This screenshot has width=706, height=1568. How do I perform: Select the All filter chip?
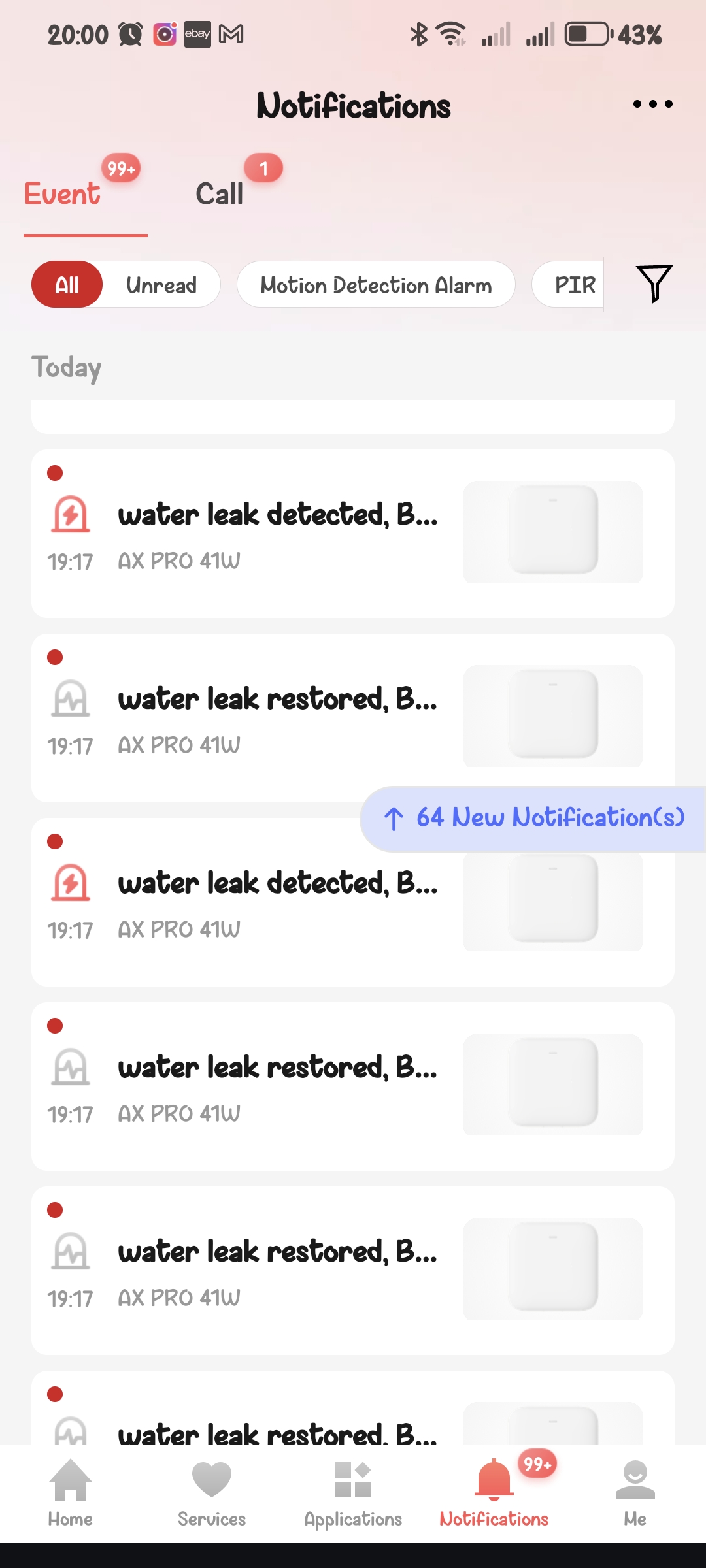[67, 285]
